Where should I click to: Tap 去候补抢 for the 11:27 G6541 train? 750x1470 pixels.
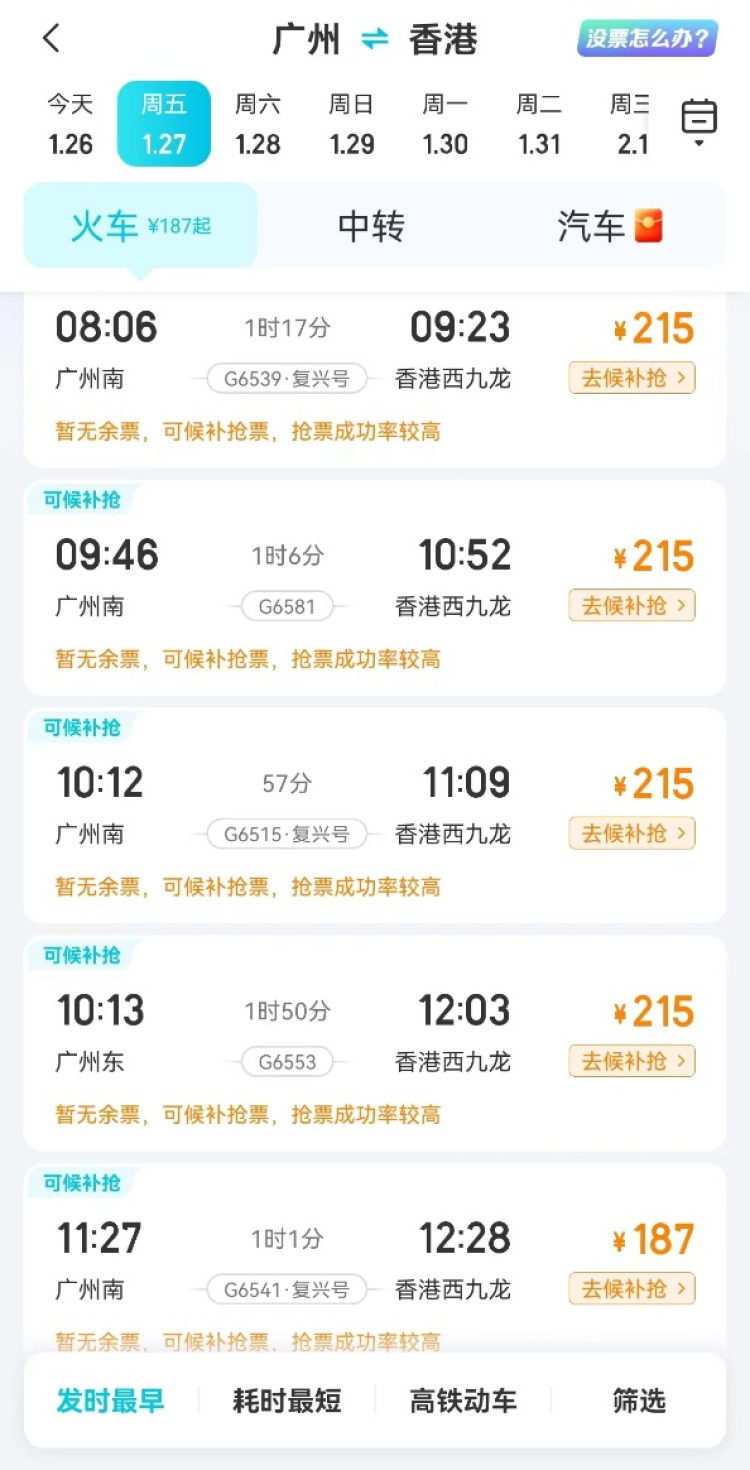632,1288
